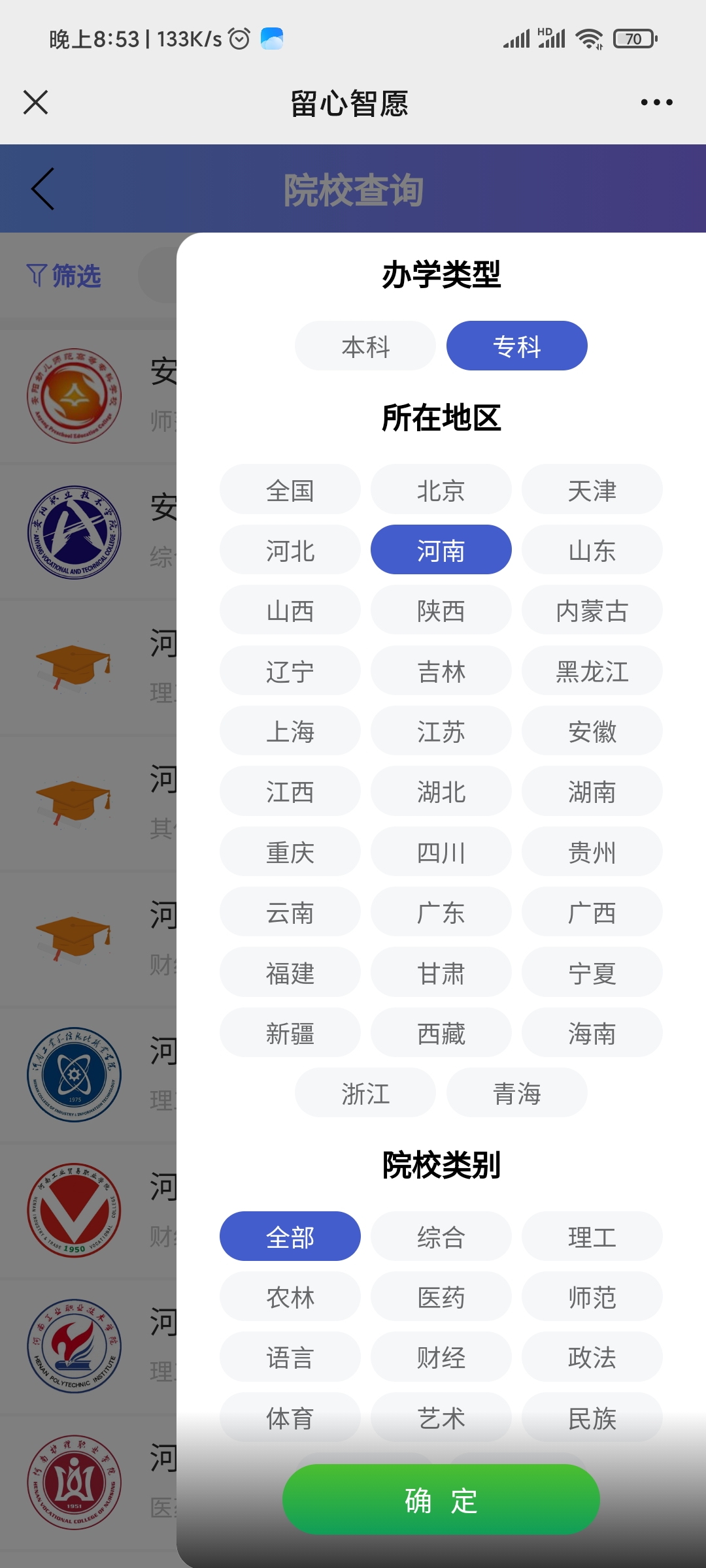
Task: Confirm filters with 确定 button
Action: [x=441, y=1500]
